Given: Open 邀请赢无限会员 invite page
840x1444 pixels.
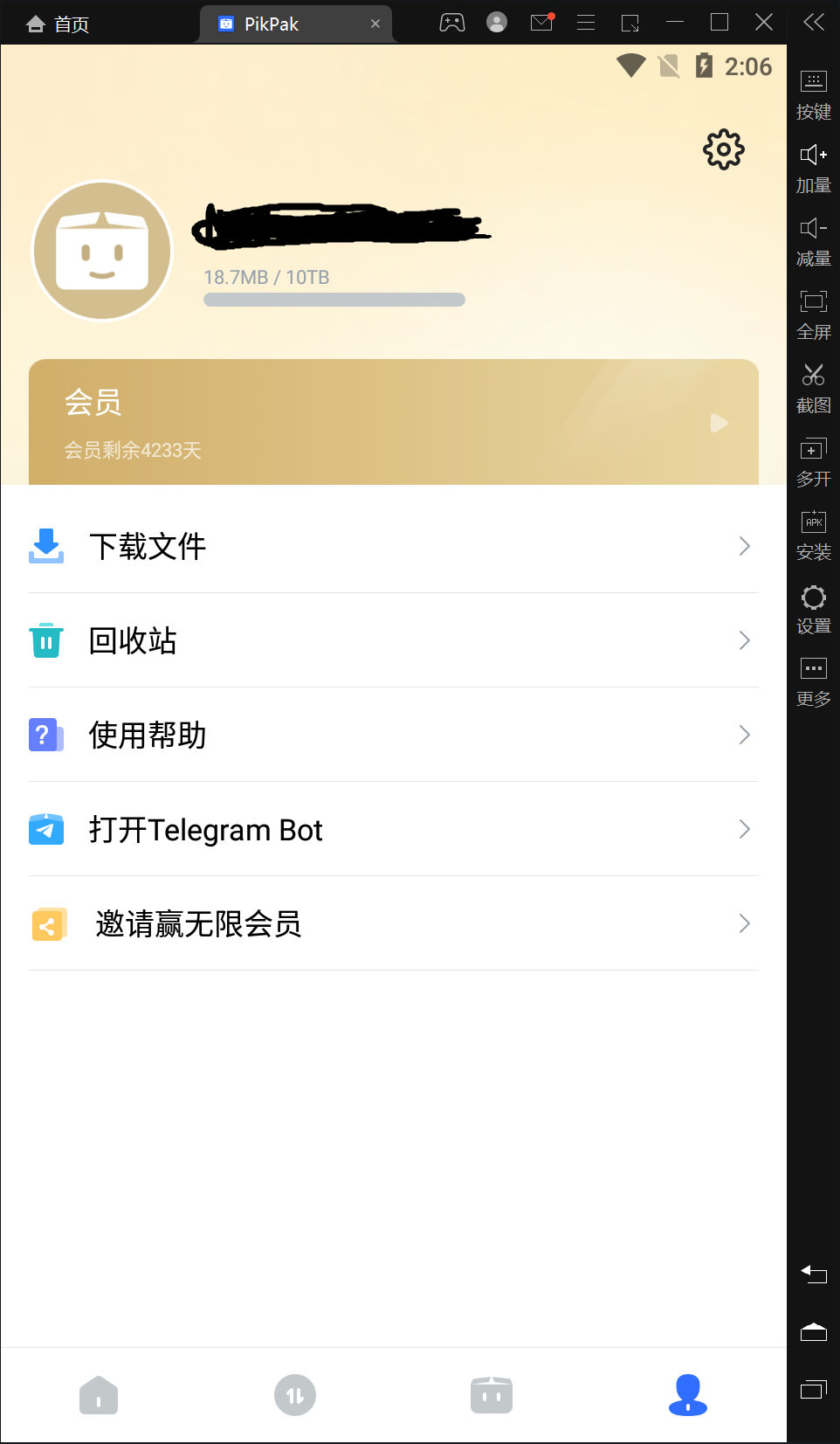Looking at the screenshot, I should point(393,924).
